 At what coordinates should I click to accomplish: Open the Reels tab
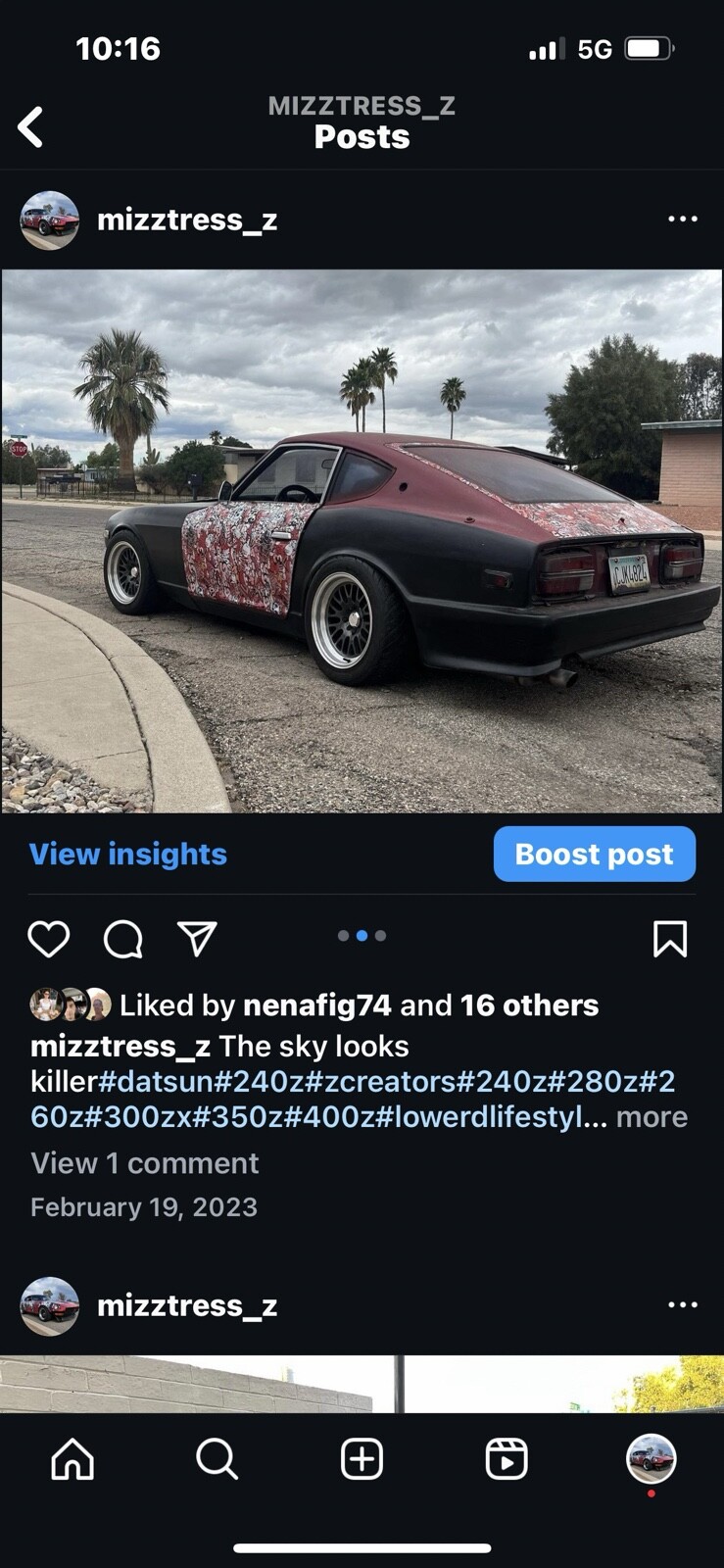pyautogui.click(x=507, y=1459)
